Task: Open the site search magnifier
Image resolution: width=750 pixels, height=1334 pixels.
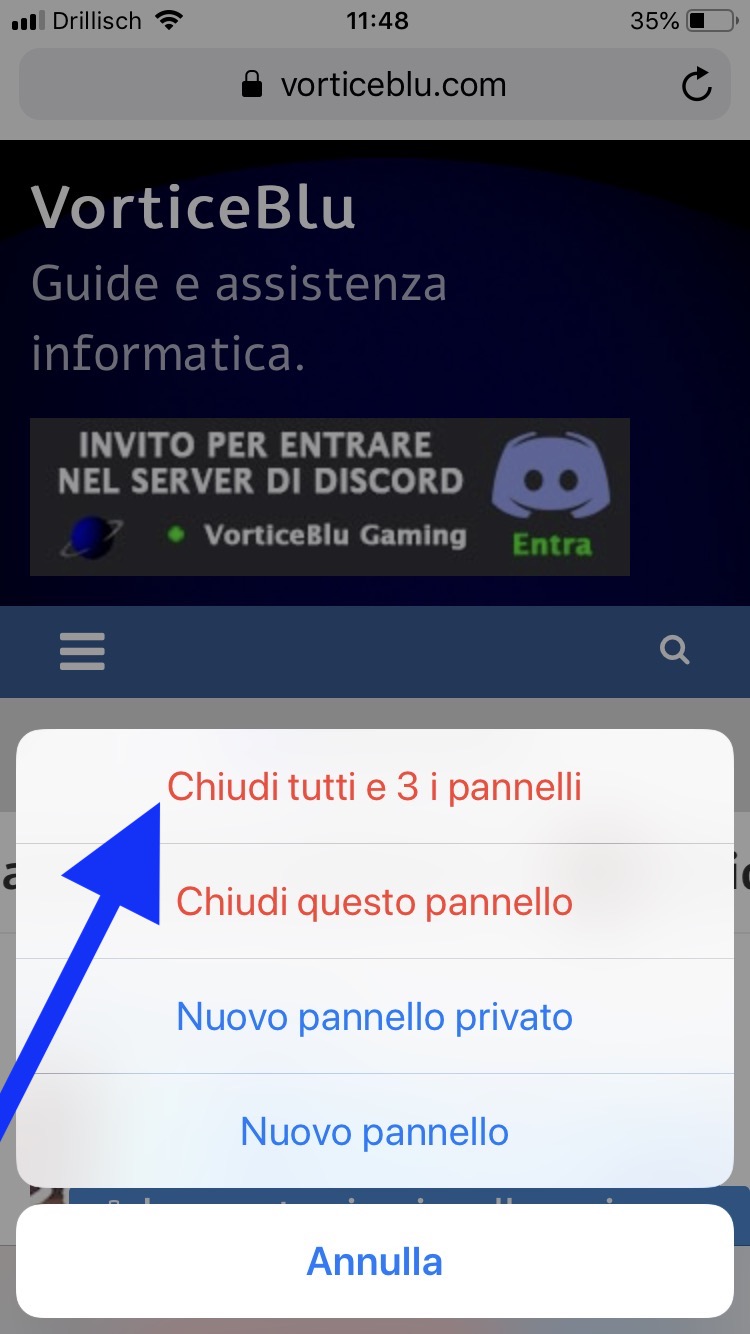Action: 675,651
